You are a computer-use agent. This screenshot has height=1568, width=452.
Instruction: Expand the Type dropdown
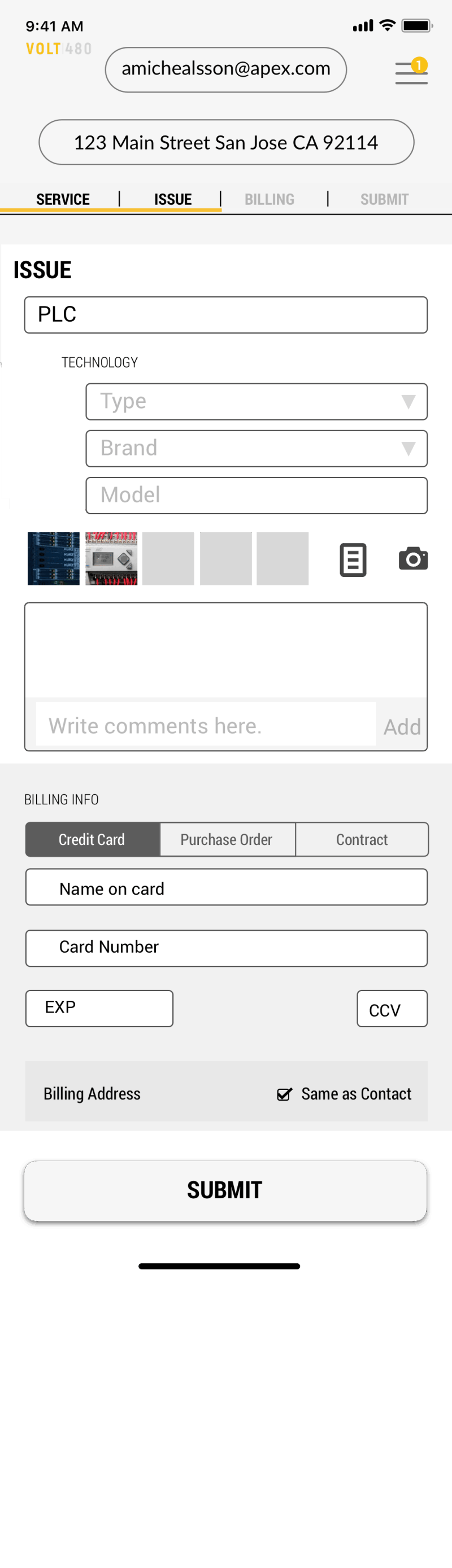click(257, 402)
